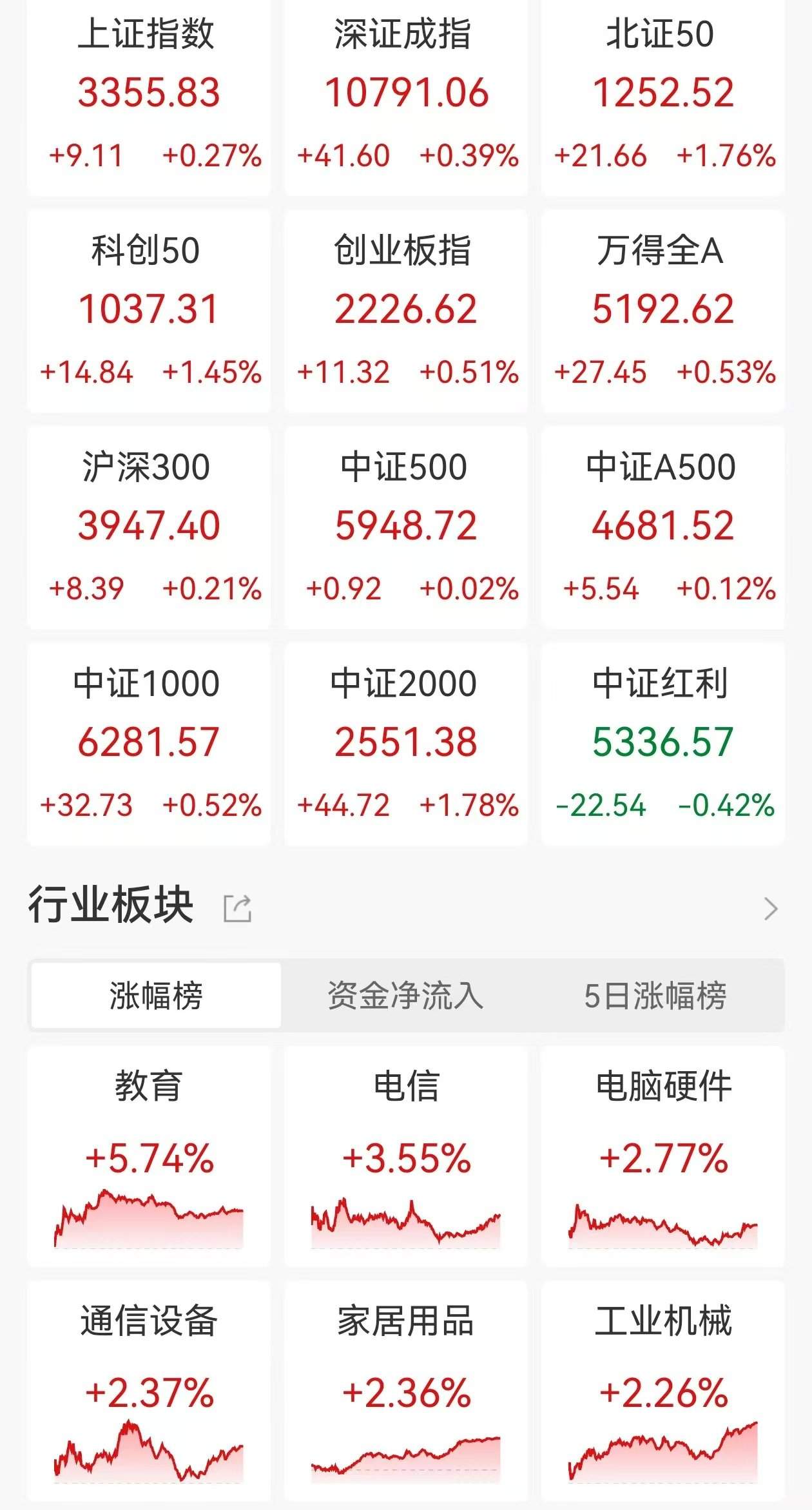Open the 科创50 index card

tap(149, 310)
